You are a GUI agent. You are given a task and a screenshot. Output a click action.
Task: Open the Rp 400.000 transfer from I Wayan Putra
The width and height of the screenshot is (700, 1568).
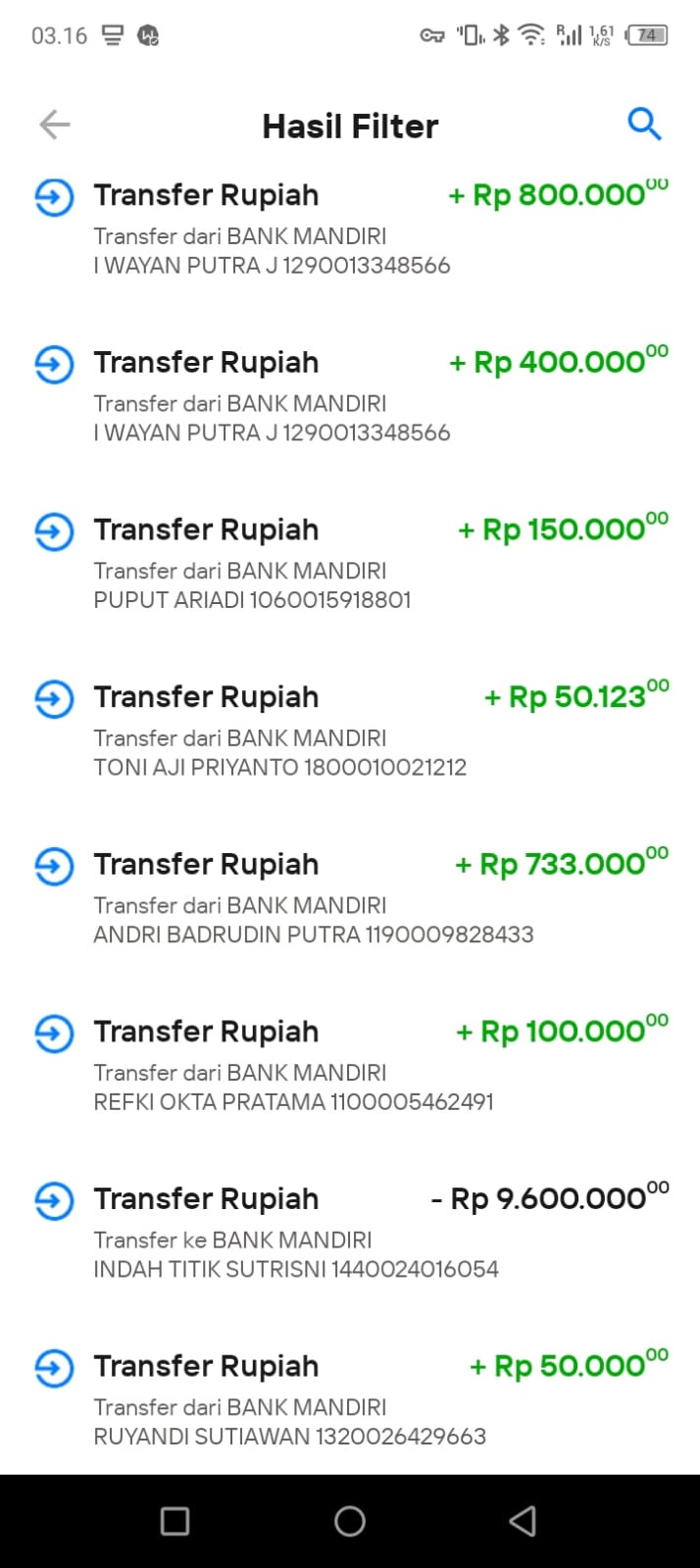point(350,396)
